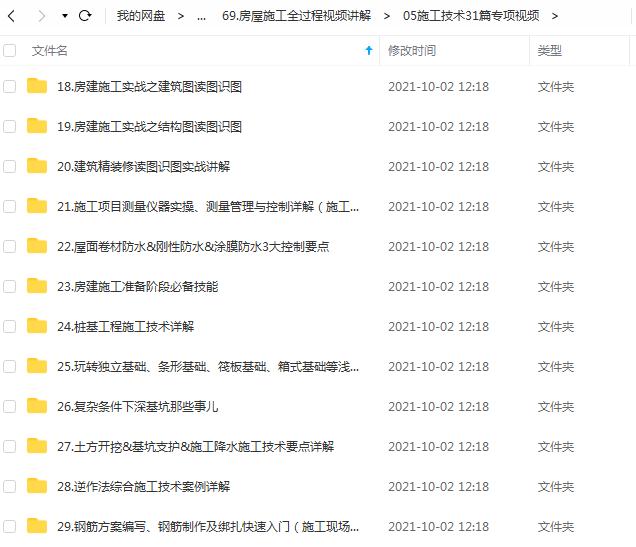
Task: Open folder 22.屋面卷材防水&刚性防水
Action: tap(194, 247)
